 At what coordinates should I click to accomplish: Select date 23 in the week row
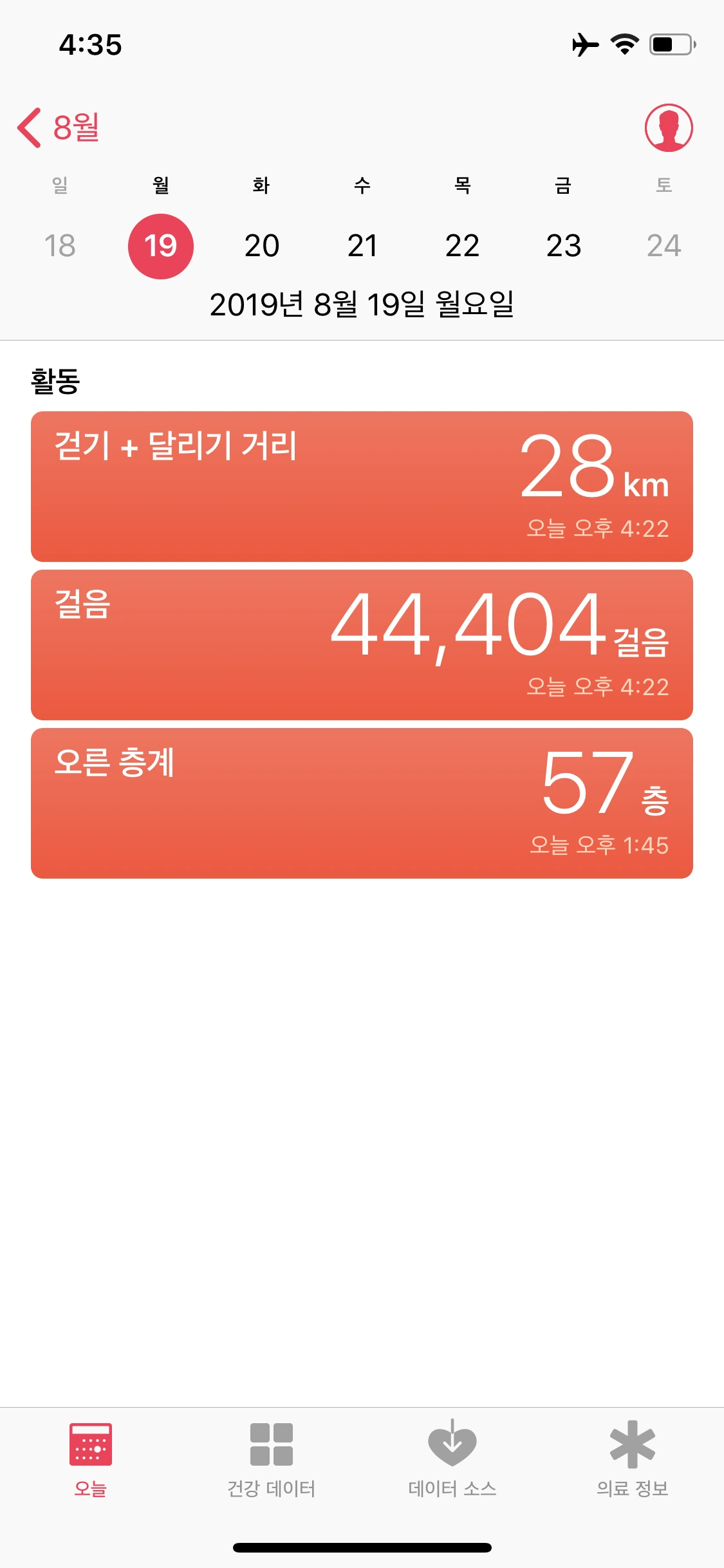point(564,246)
